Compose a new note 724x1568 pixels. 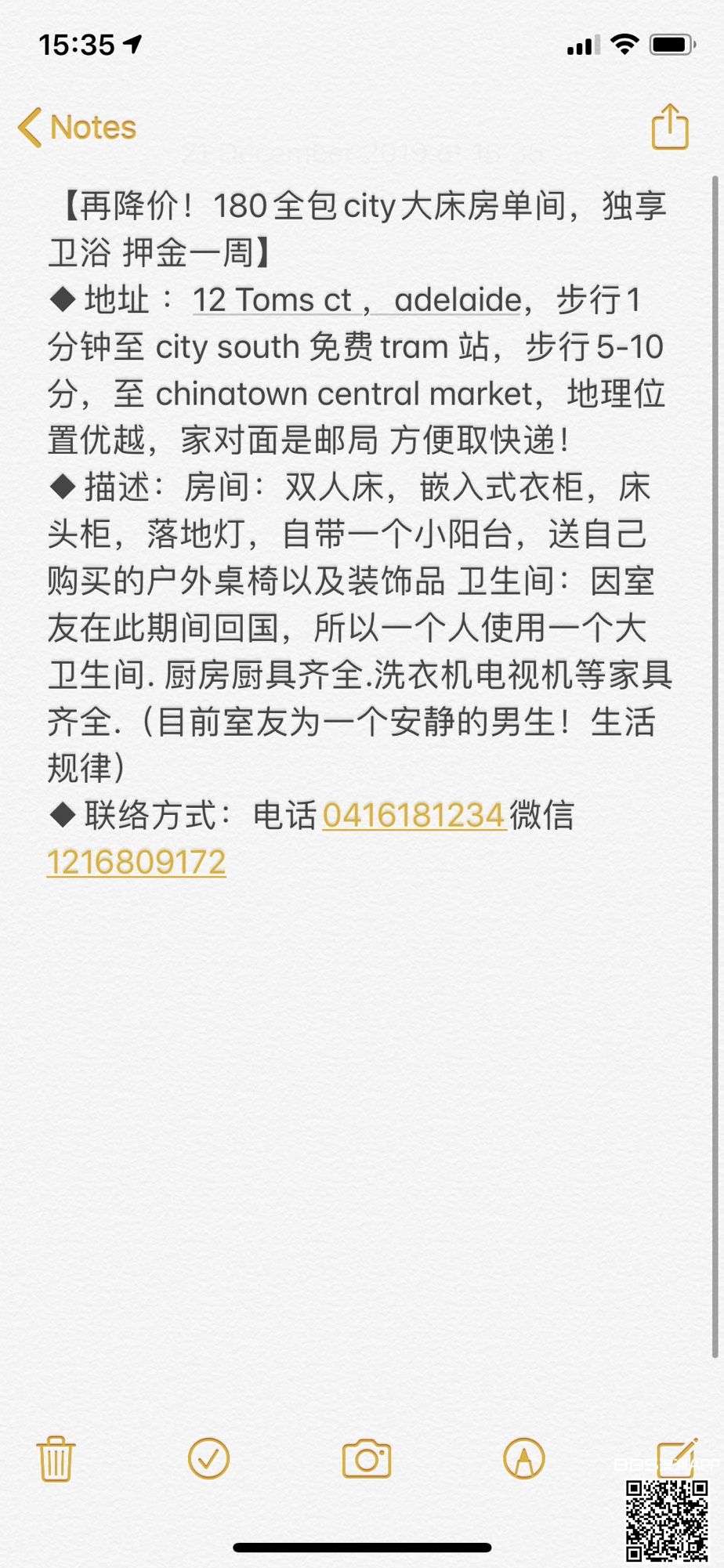(x=677, y=1458)
